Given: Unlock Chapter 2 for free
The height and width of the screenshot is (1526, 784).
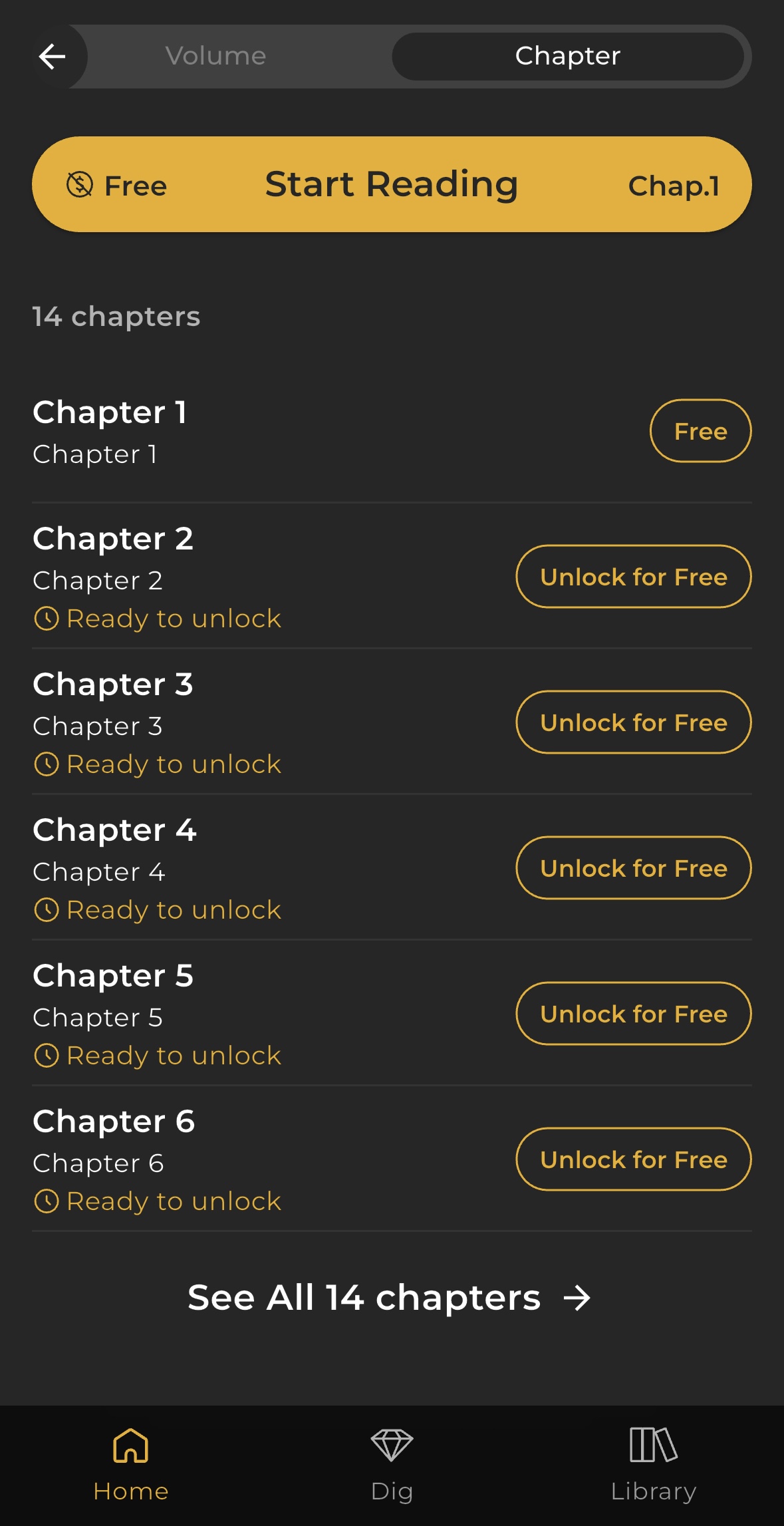Looking at the screenshot, I should coord(633,577).
